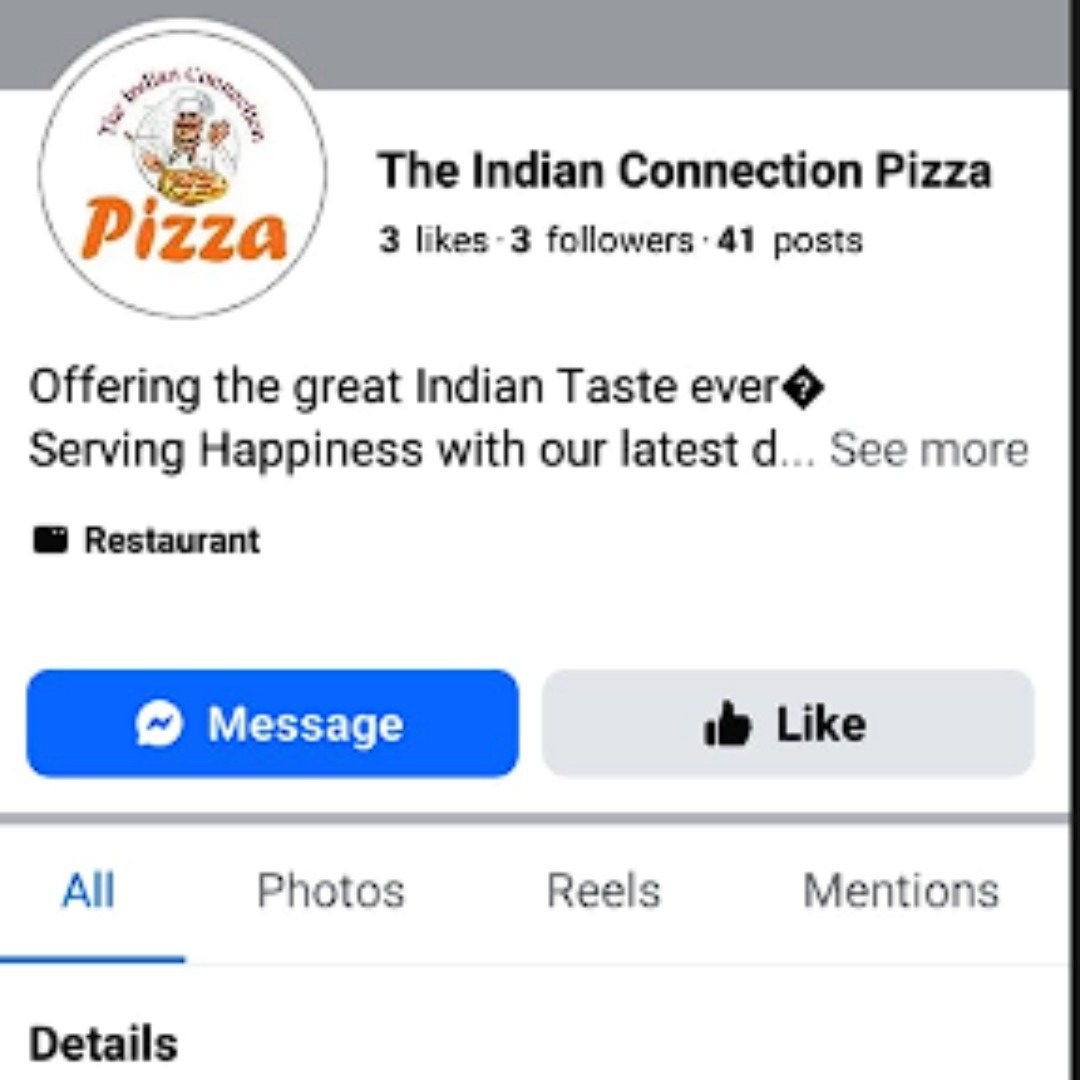Image resolution: width=1080 pixels, height=1080 pixels.
Task: Like The Indian Connection Pizza page
Action: click(x=788, y=724)
